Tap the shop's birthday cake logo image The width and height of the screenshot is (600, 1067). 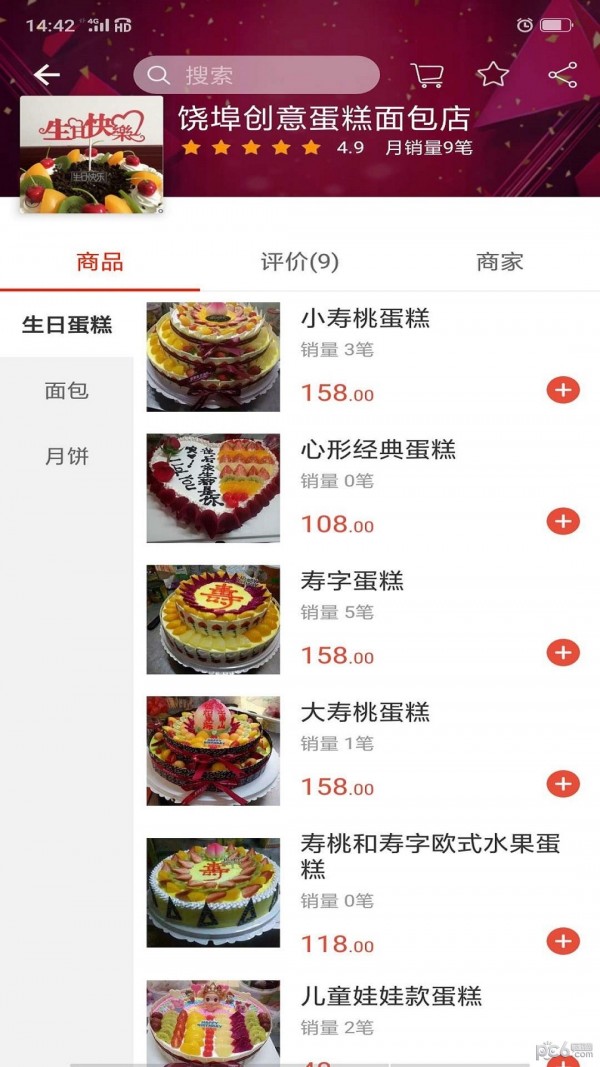[x=91, y=155]
